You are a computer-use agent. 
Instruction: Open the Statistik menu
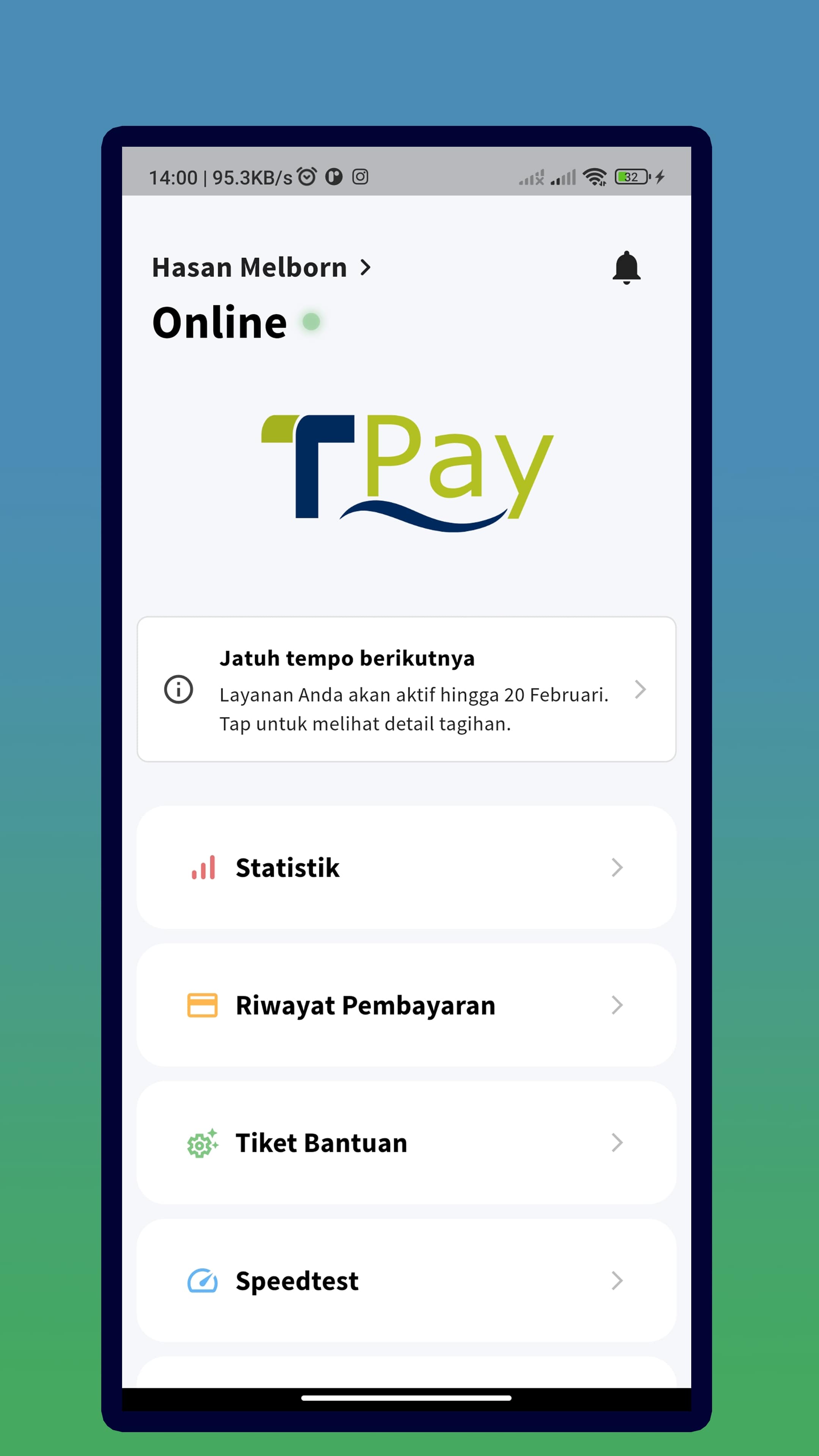click(x=406, y=868)
